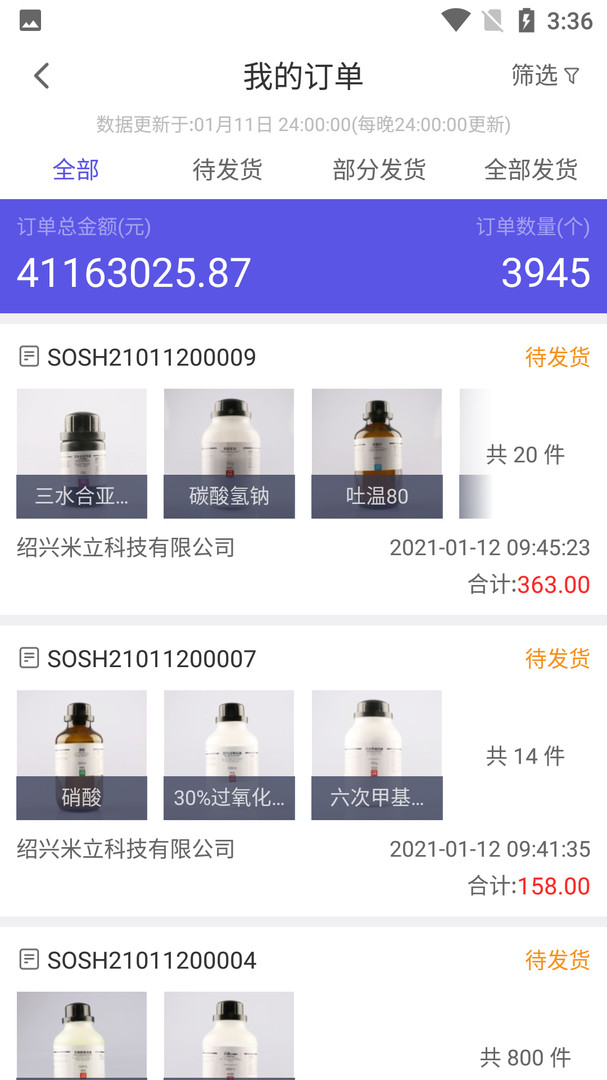The height and width of the screenshot is (1080, 607).
Task: Open order SOSH21011200004
Action: [x=152, y=961]
